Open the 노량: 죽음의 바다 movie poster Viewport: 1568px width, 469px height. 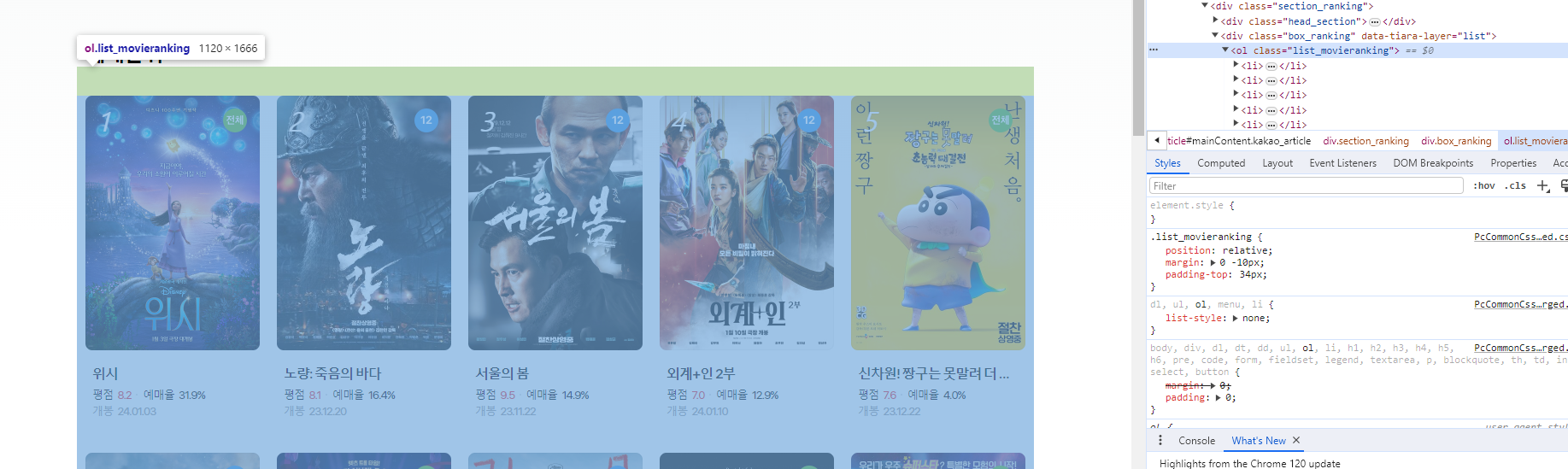click(364, 222)
